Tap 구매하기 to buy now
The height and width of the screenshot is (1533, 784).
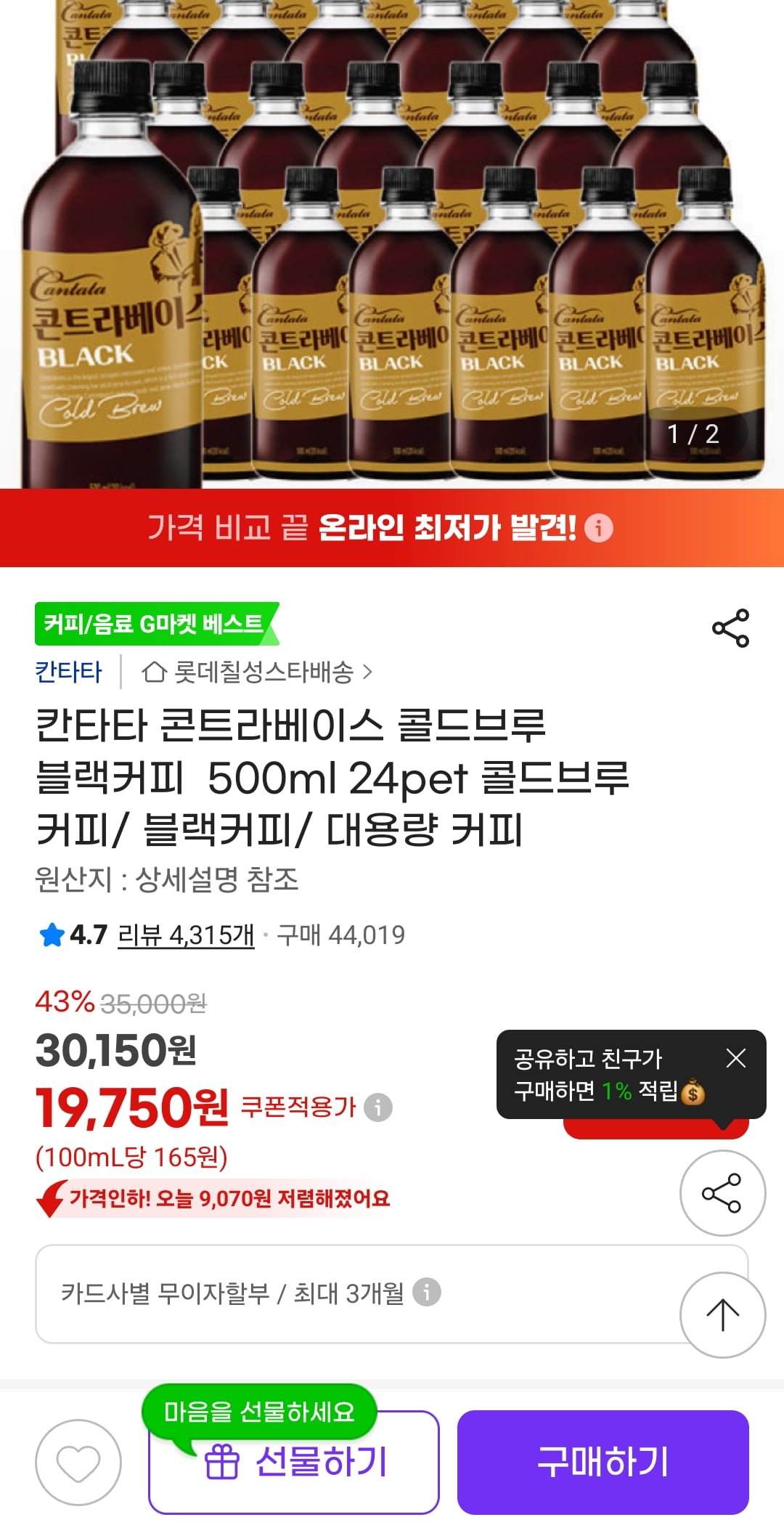[x=603, y=1462]
